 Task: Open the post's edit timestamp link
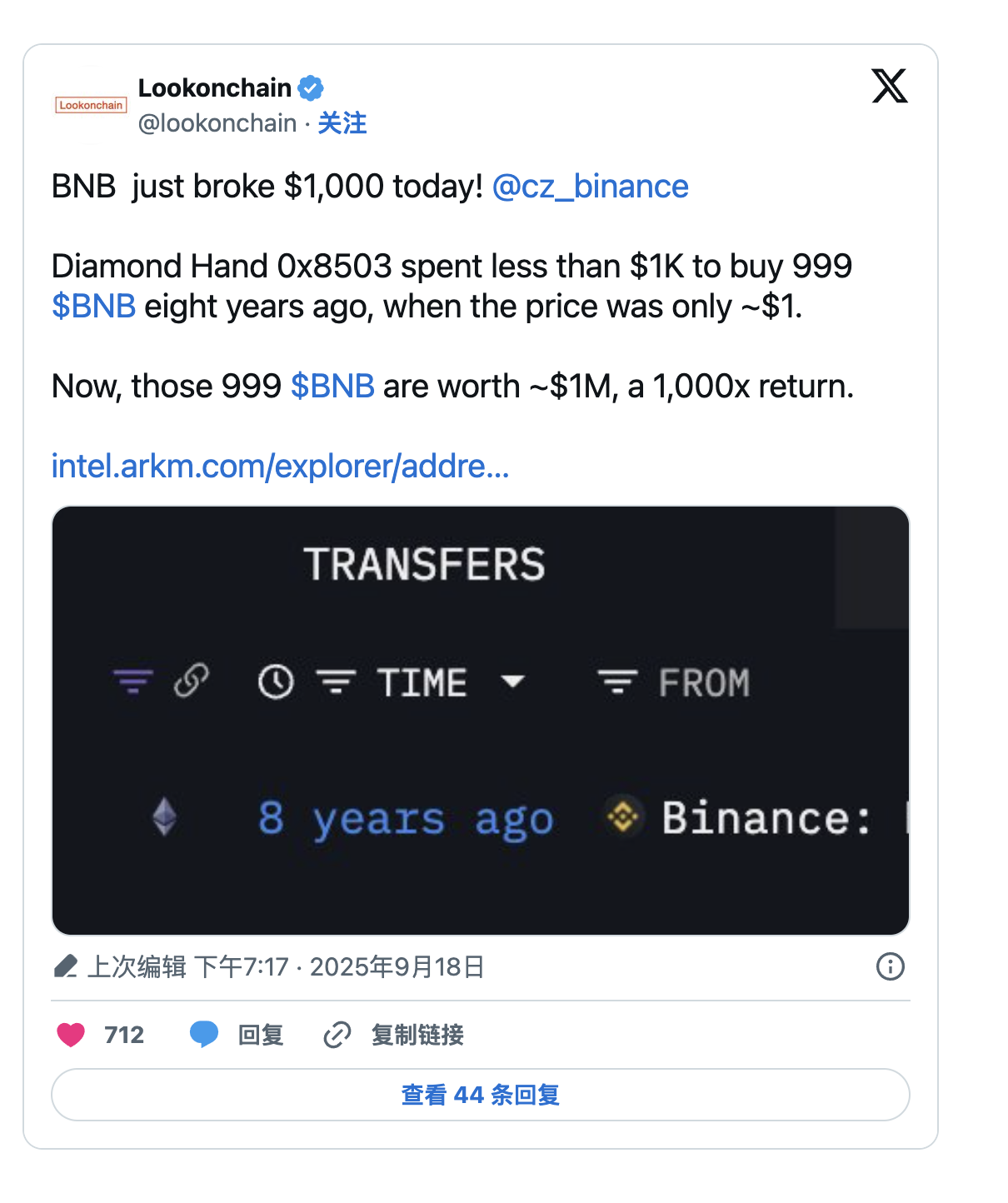(x=286, y=966)
